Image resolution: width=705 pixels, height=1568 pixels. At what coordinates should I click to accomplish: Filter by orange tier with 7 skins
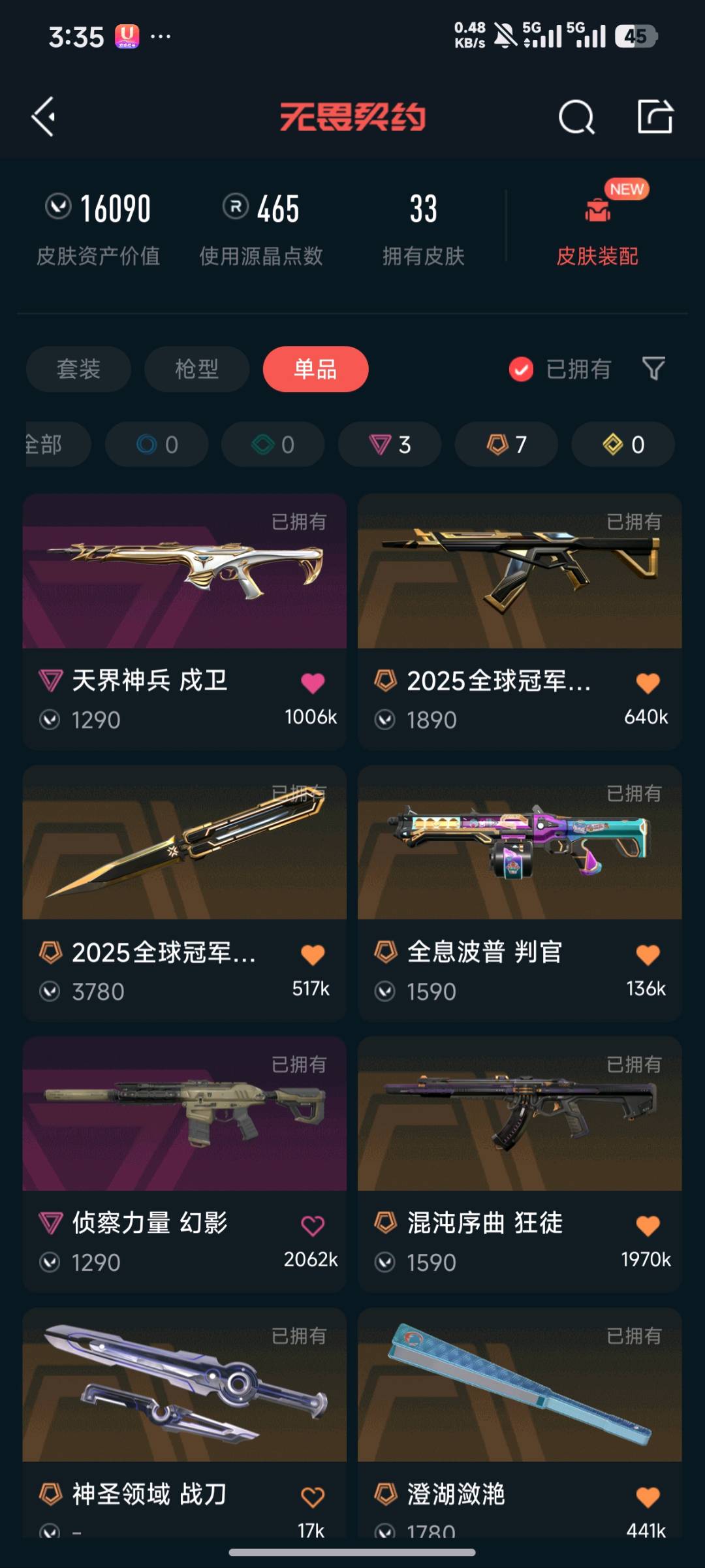(507, 445)
